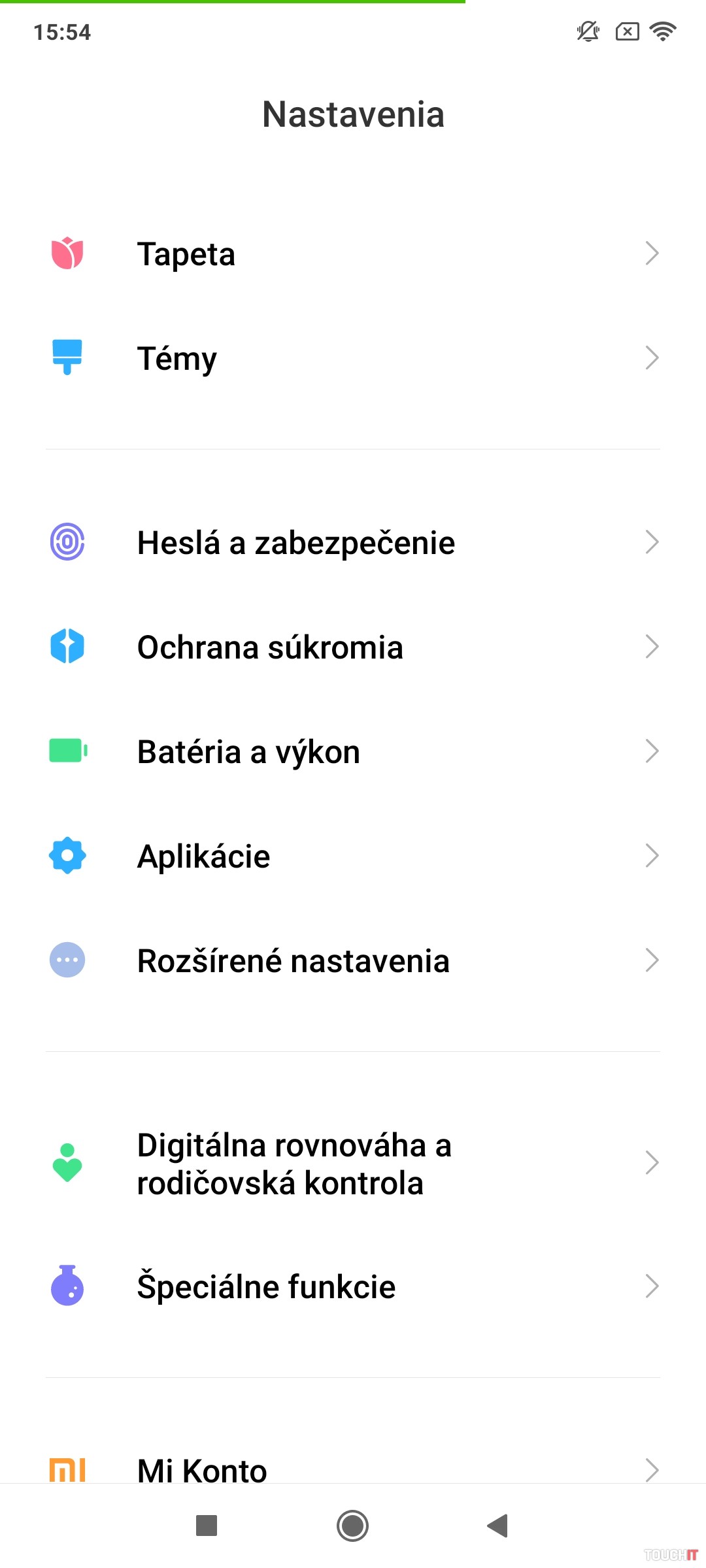Open the Aplikácie settings
706x1568 pixels.
[353, 856]
